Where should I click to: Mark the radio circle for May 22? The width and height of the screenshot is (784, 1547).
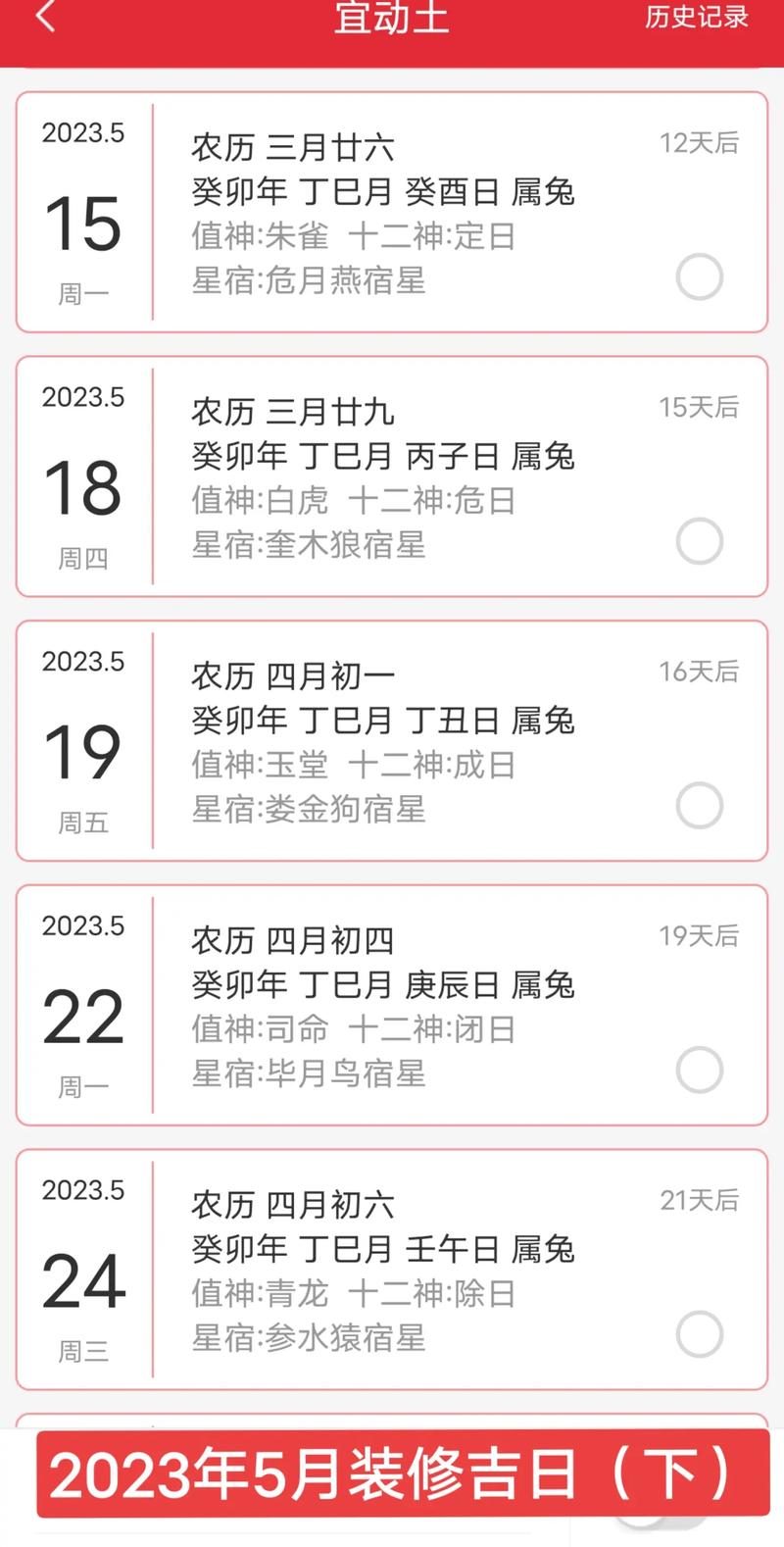(700, 1070)
